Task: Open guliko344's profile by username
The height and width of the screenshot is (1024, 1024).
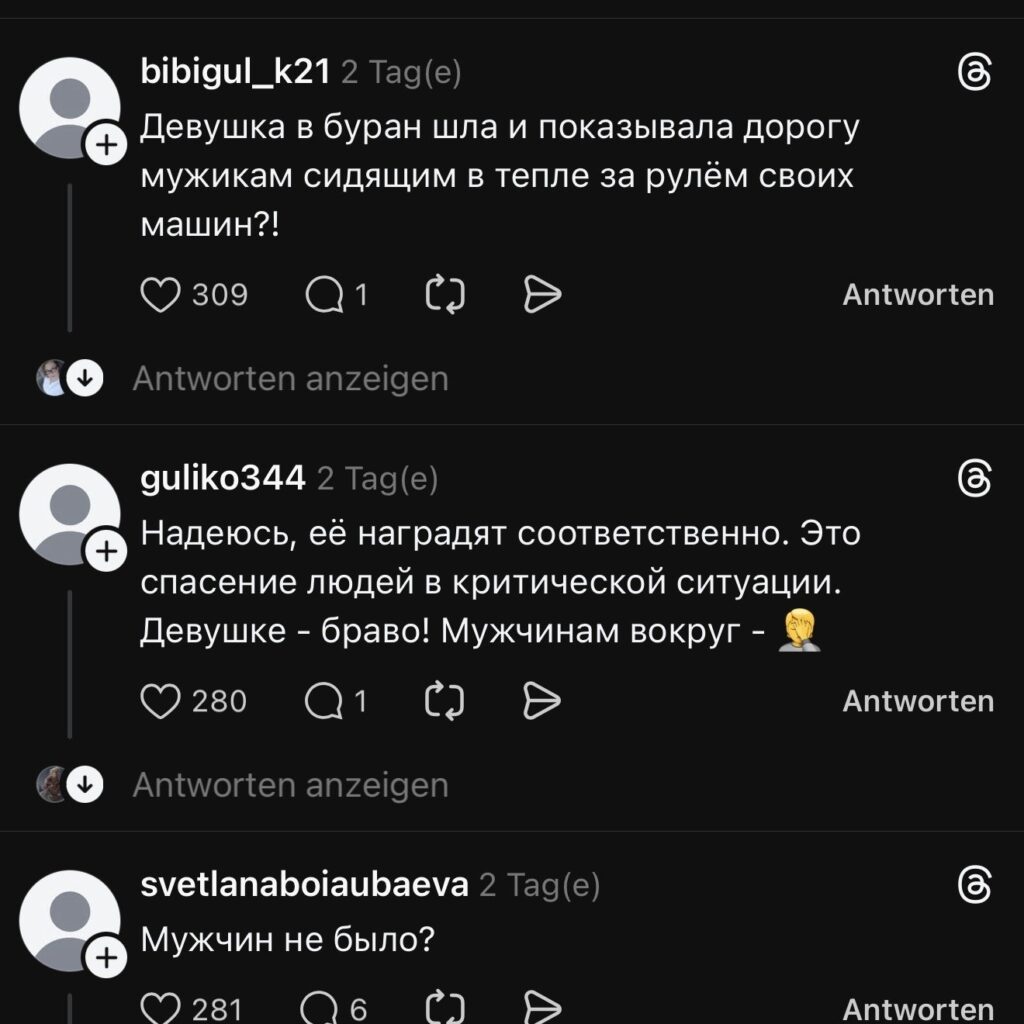Action: [x=222, y=479]
